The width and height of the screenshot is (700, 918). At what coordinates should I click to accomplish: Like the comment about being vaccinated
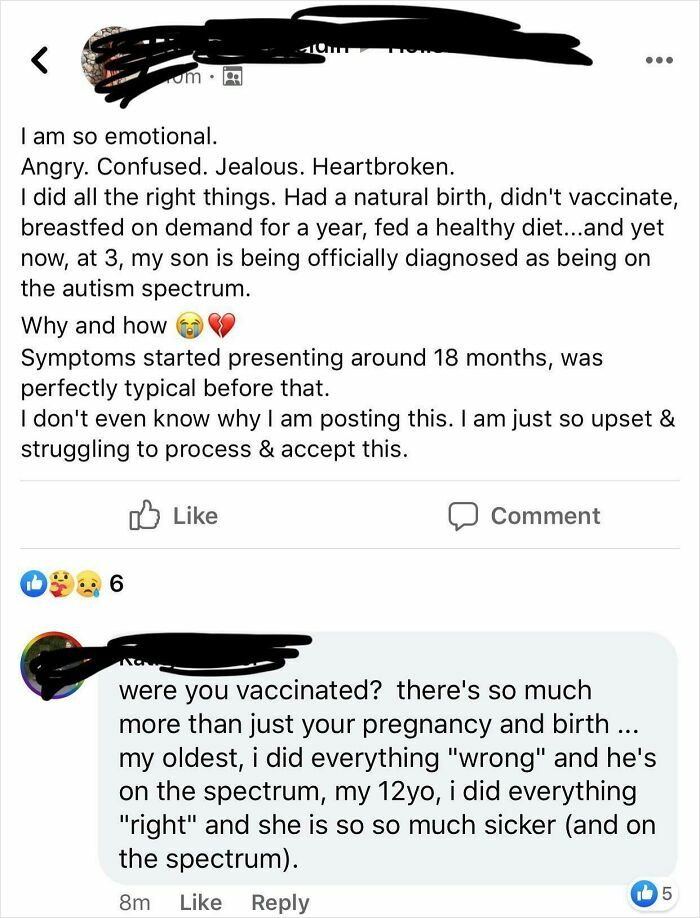[200, 902]
